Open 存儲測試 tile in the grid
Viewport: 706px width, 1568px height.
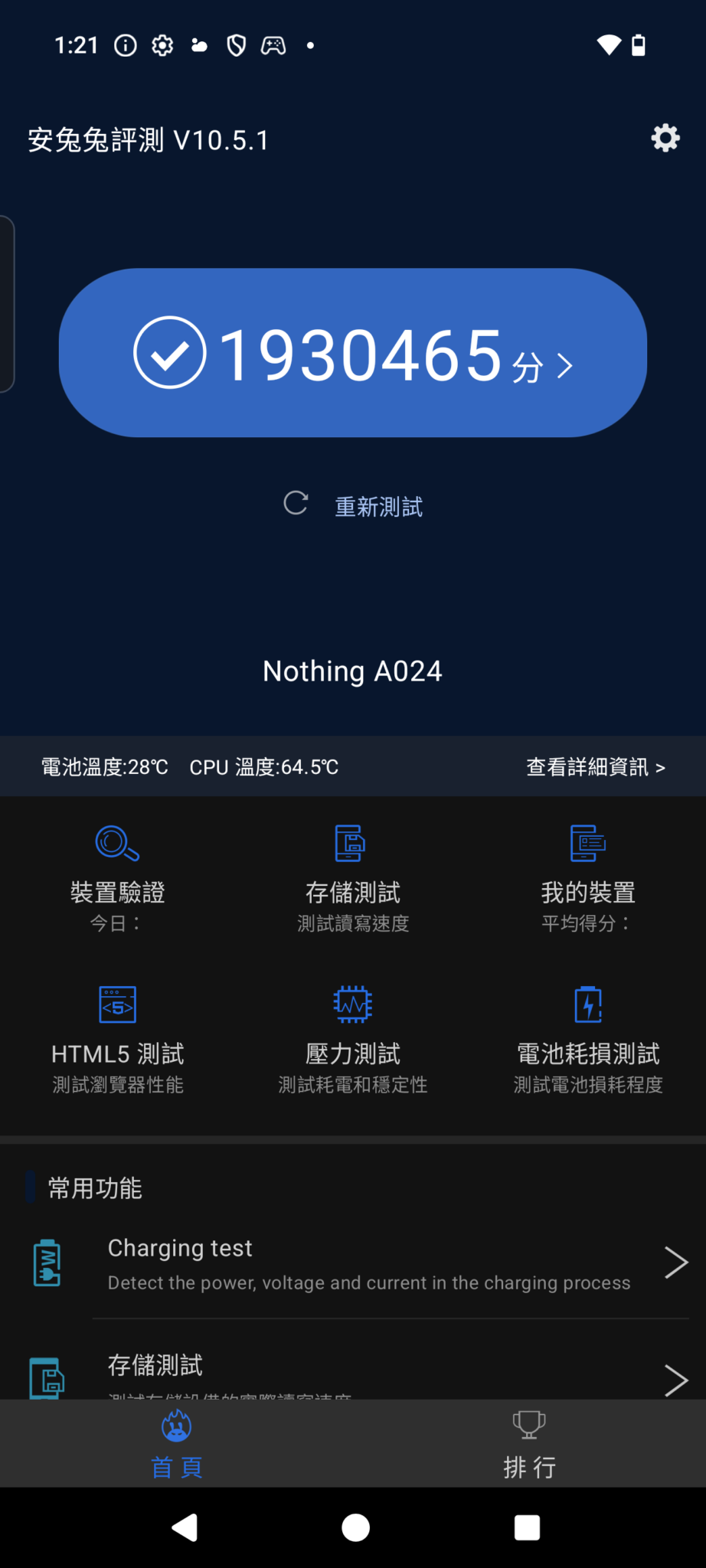(353, 879)
